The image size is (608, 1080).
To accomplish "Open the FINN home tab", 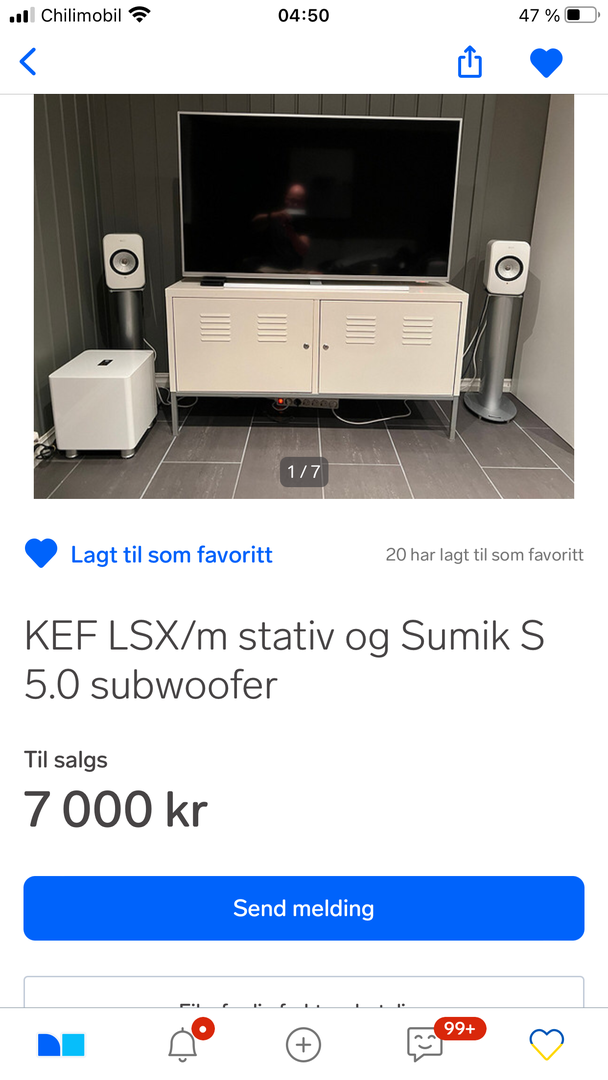I will click(x=61, y=1044).
